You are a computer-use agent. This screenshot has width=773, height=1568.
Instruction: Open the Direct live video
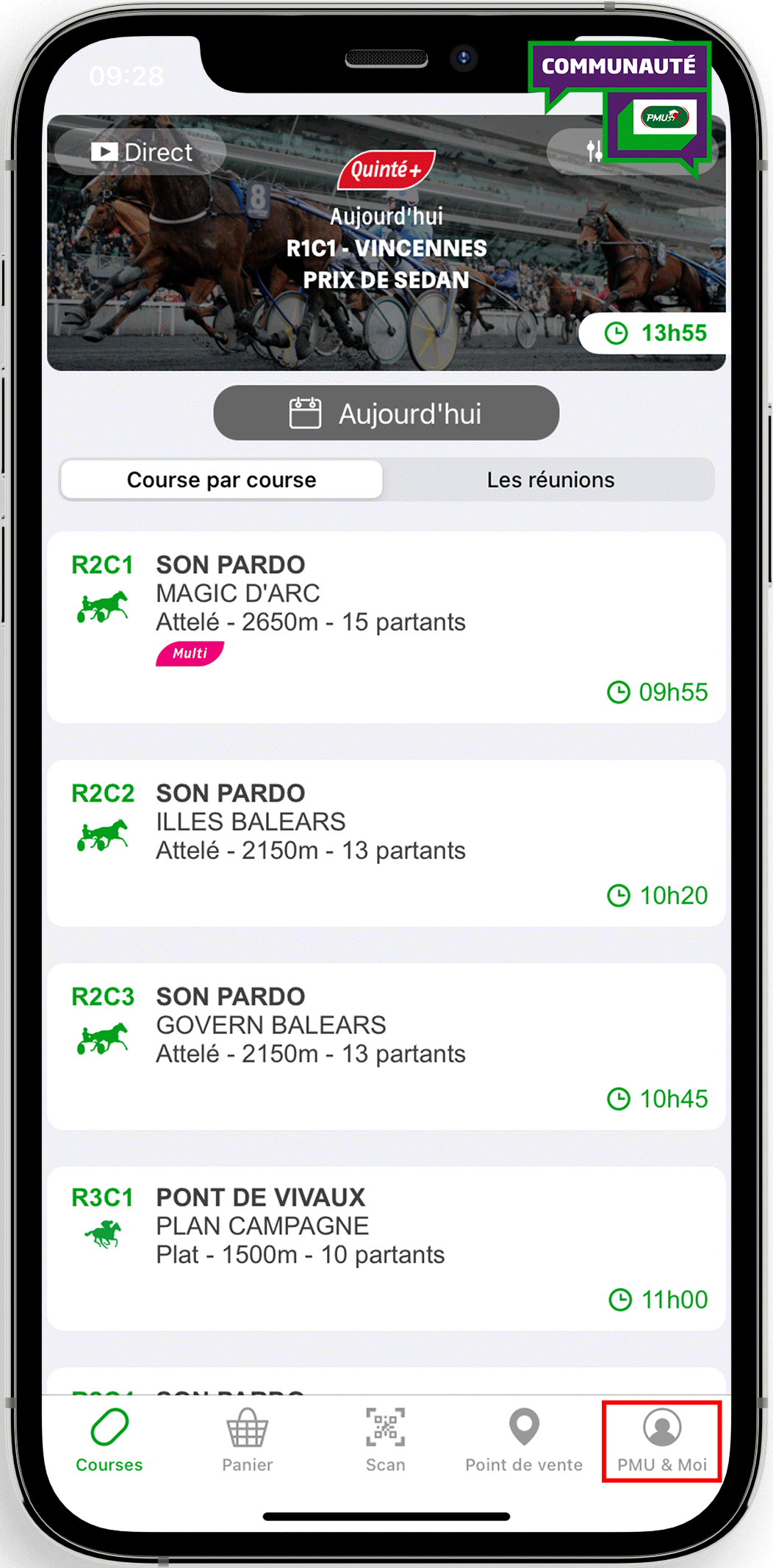pos(140,152)
